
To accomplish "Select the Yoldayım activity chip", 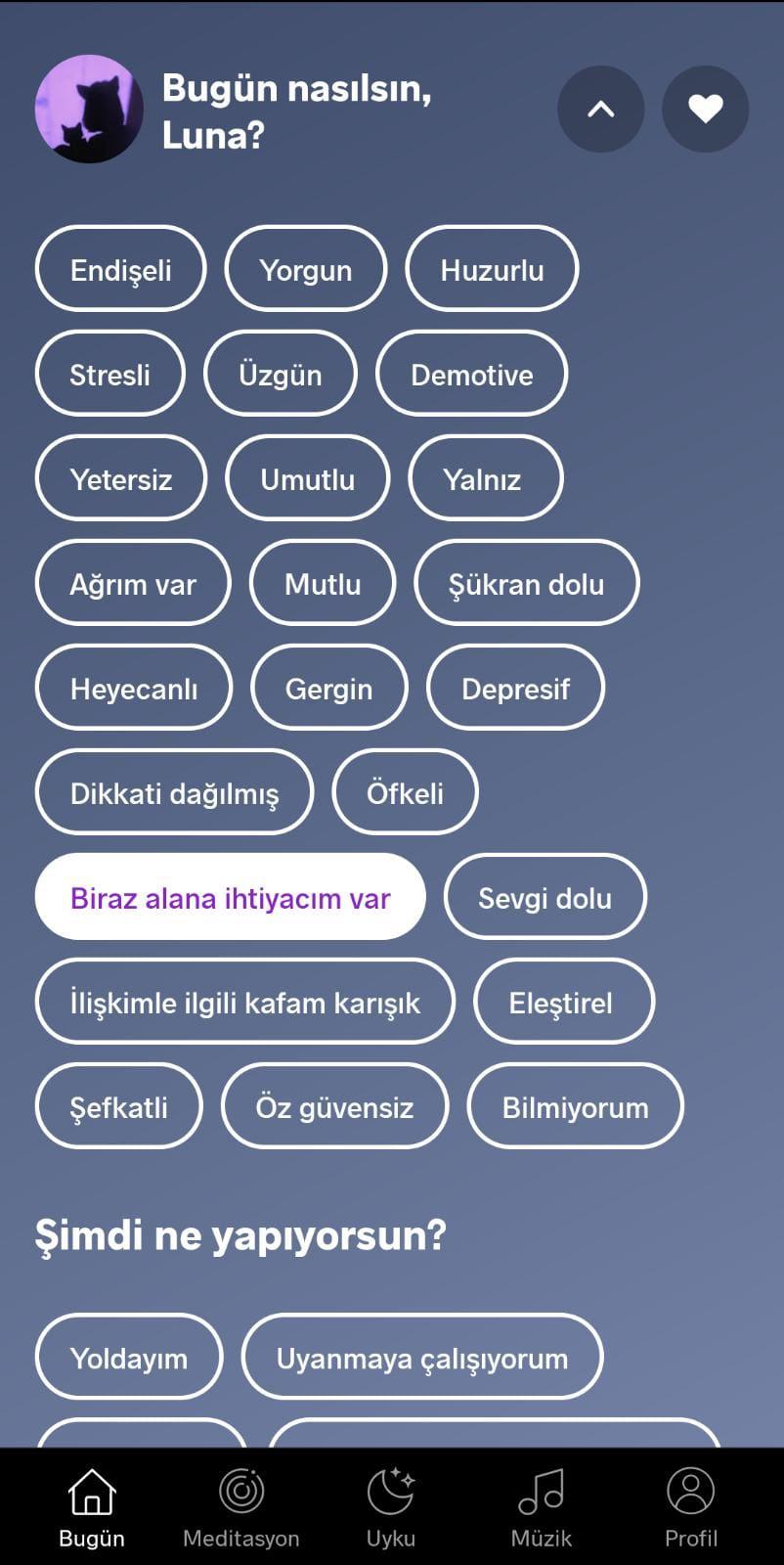I will [128, 1358].
